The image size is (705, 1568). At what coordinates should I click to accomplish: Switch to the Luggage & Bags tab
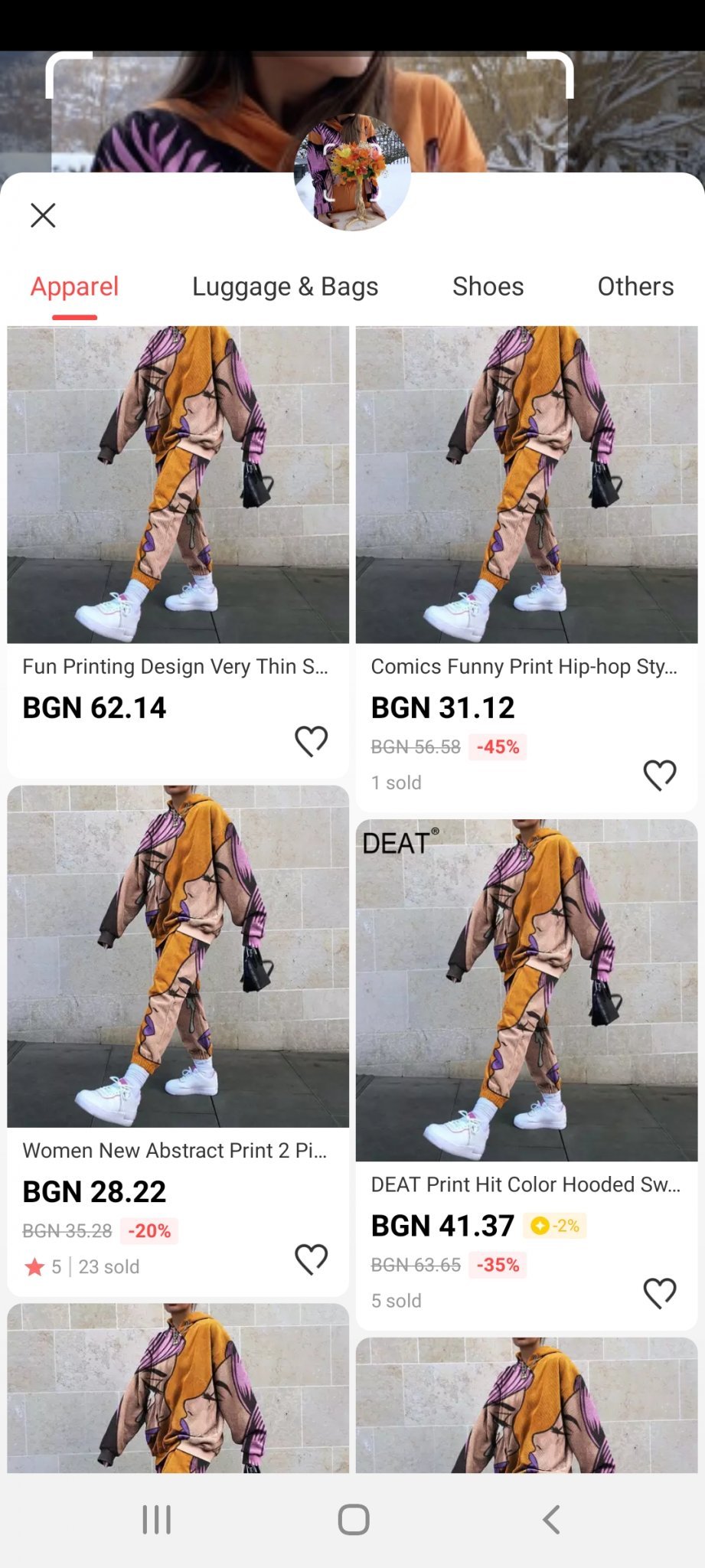click(x=285, y=286)
